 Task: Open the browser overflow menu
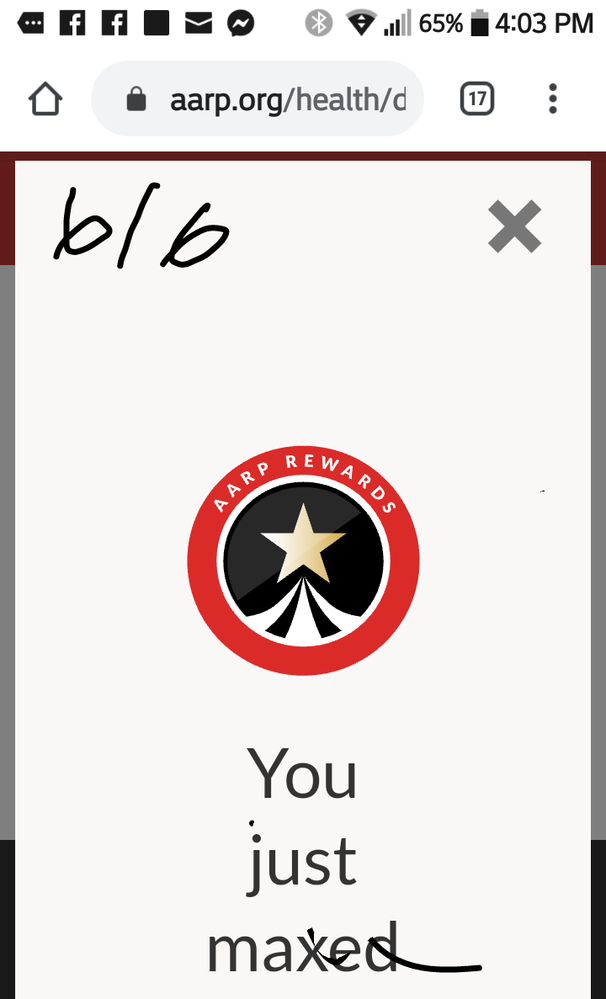tap(553, 99)
